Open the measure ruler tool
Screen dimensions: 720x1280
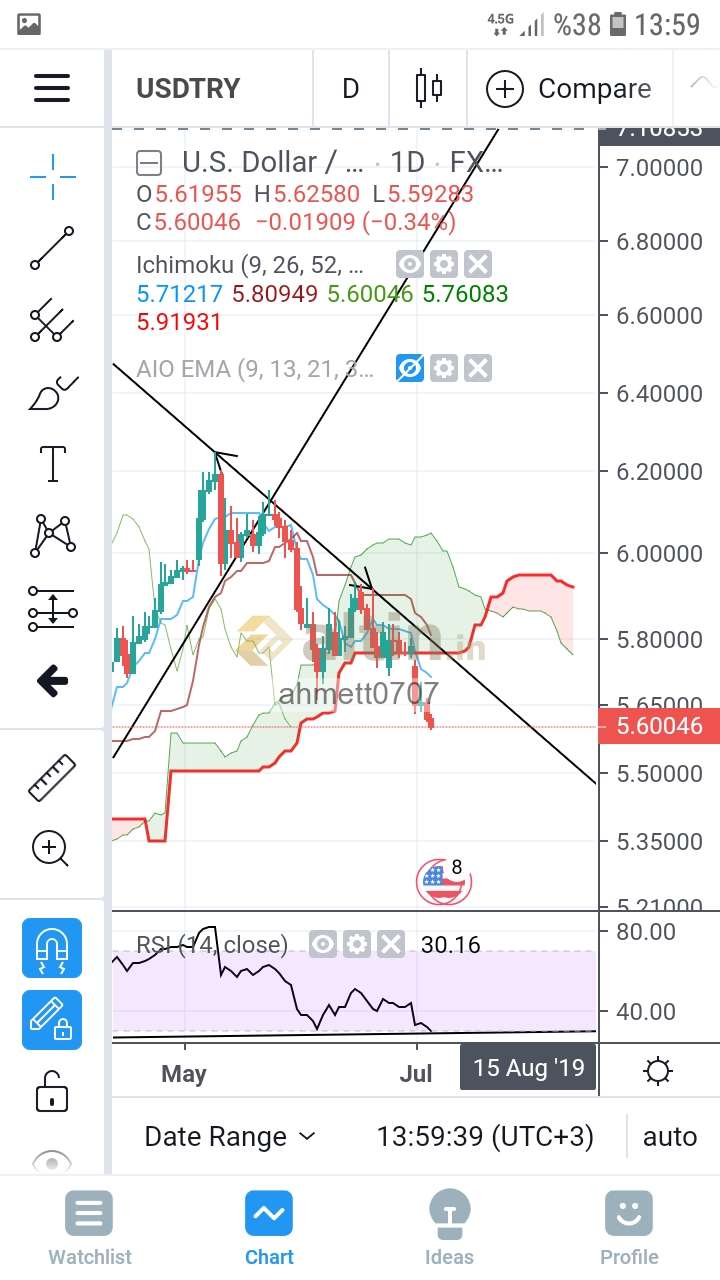(x=52, y=778)
